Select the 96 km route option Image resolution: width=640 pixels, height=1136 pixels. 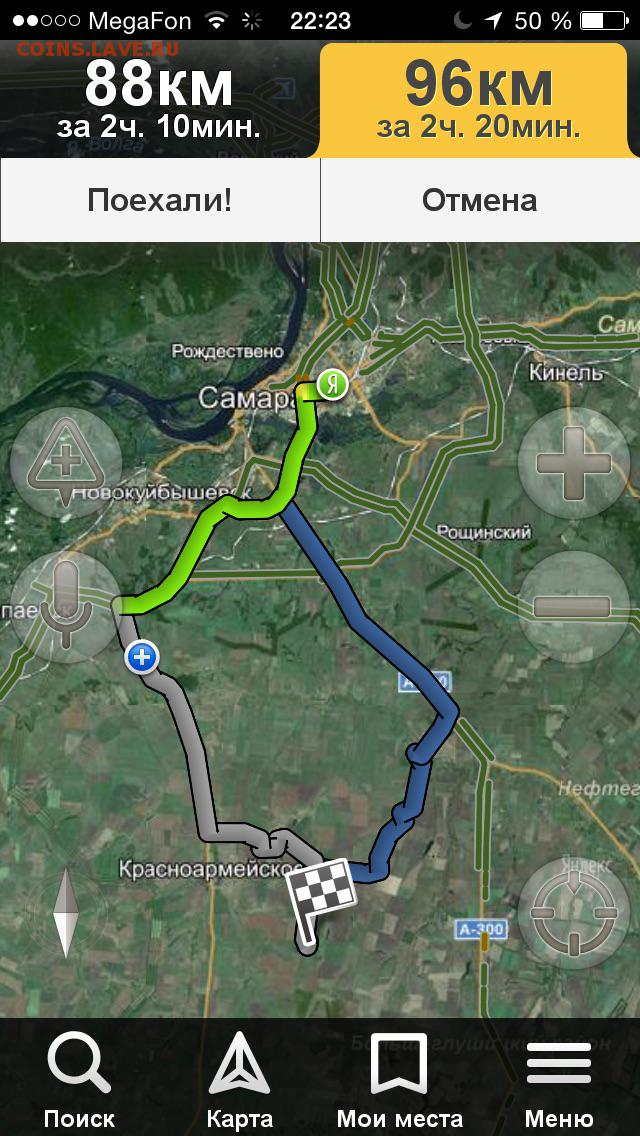(x=478, y=100)
